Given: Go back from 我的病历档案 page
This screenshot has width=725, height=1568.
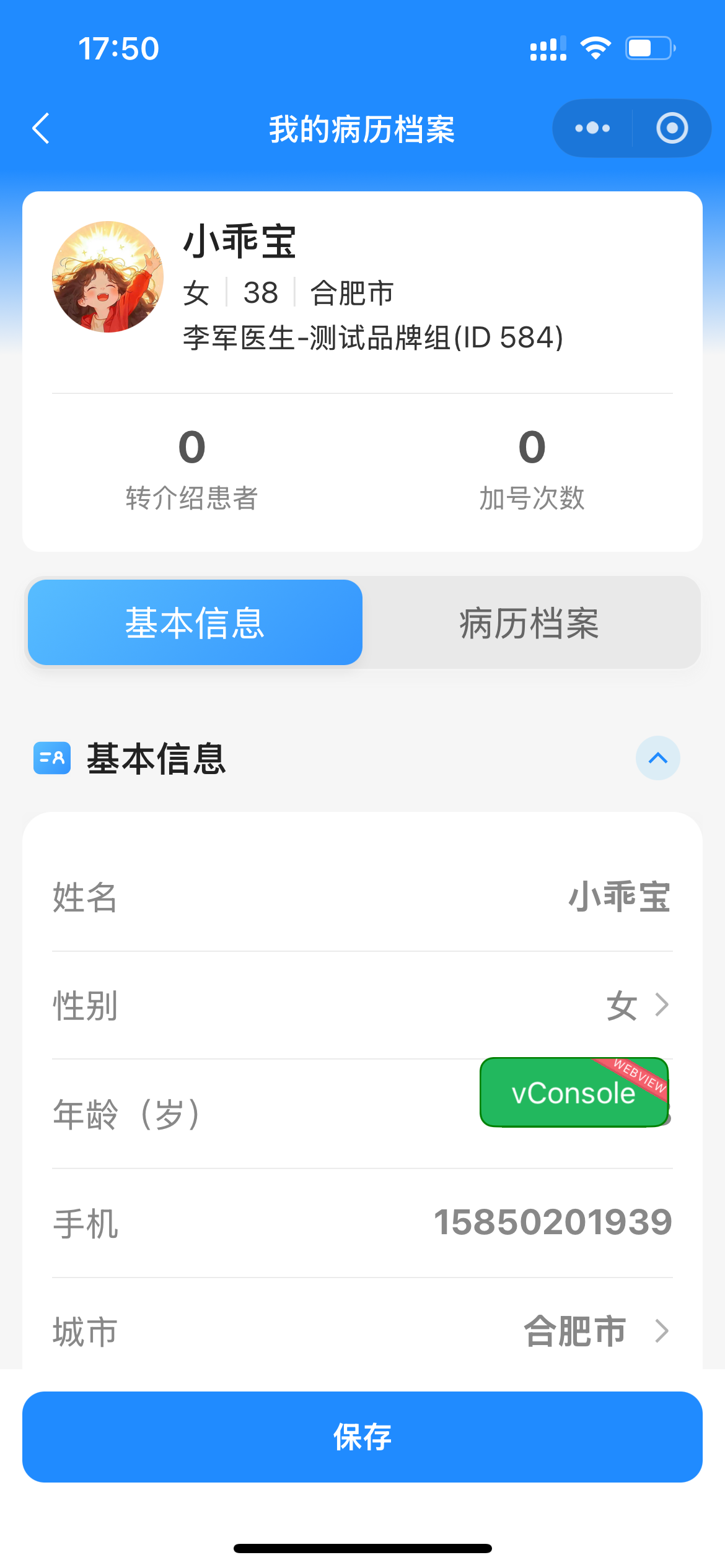Looking at the screenshot, I should click(x=41, y=129).
